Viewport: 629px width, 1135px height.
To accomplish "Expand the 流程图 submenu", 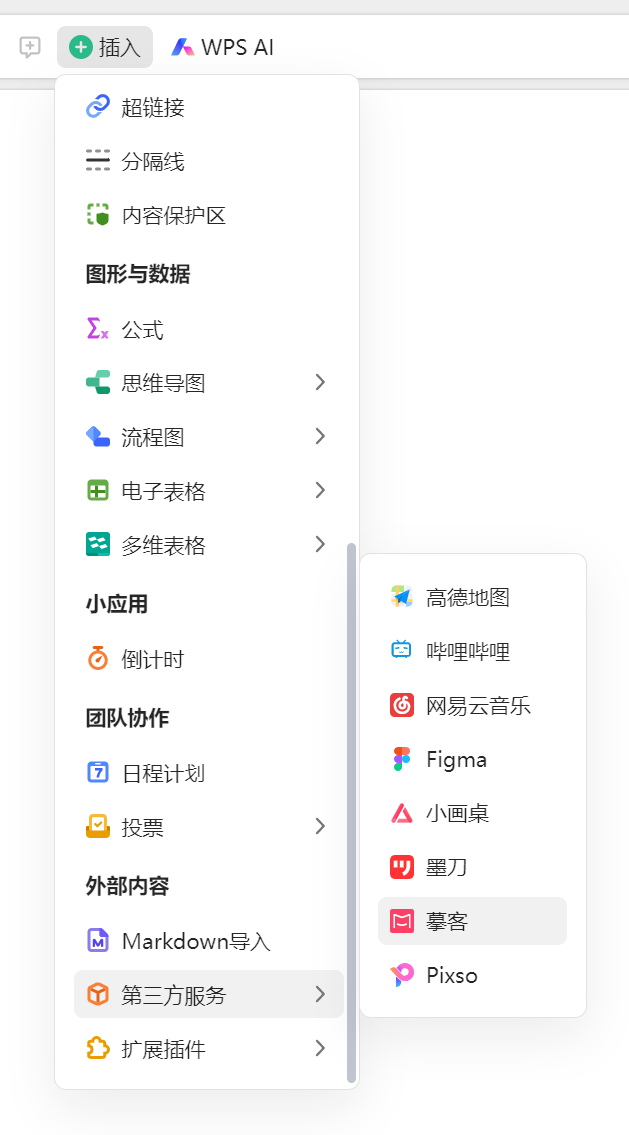I will click(209, 436).
